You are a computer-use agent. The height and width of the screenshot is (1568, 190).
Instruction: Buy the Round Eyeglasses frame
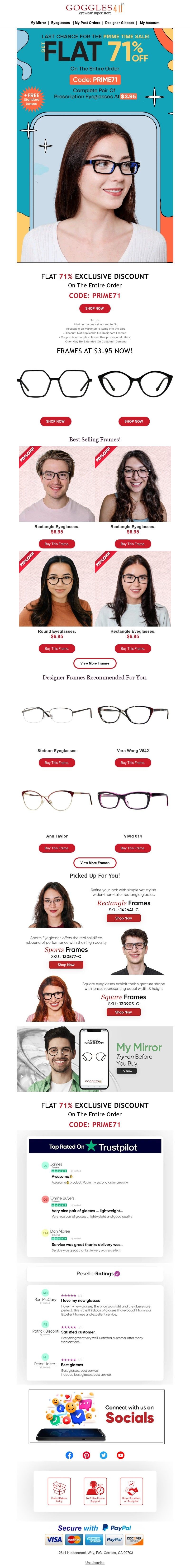57,649
